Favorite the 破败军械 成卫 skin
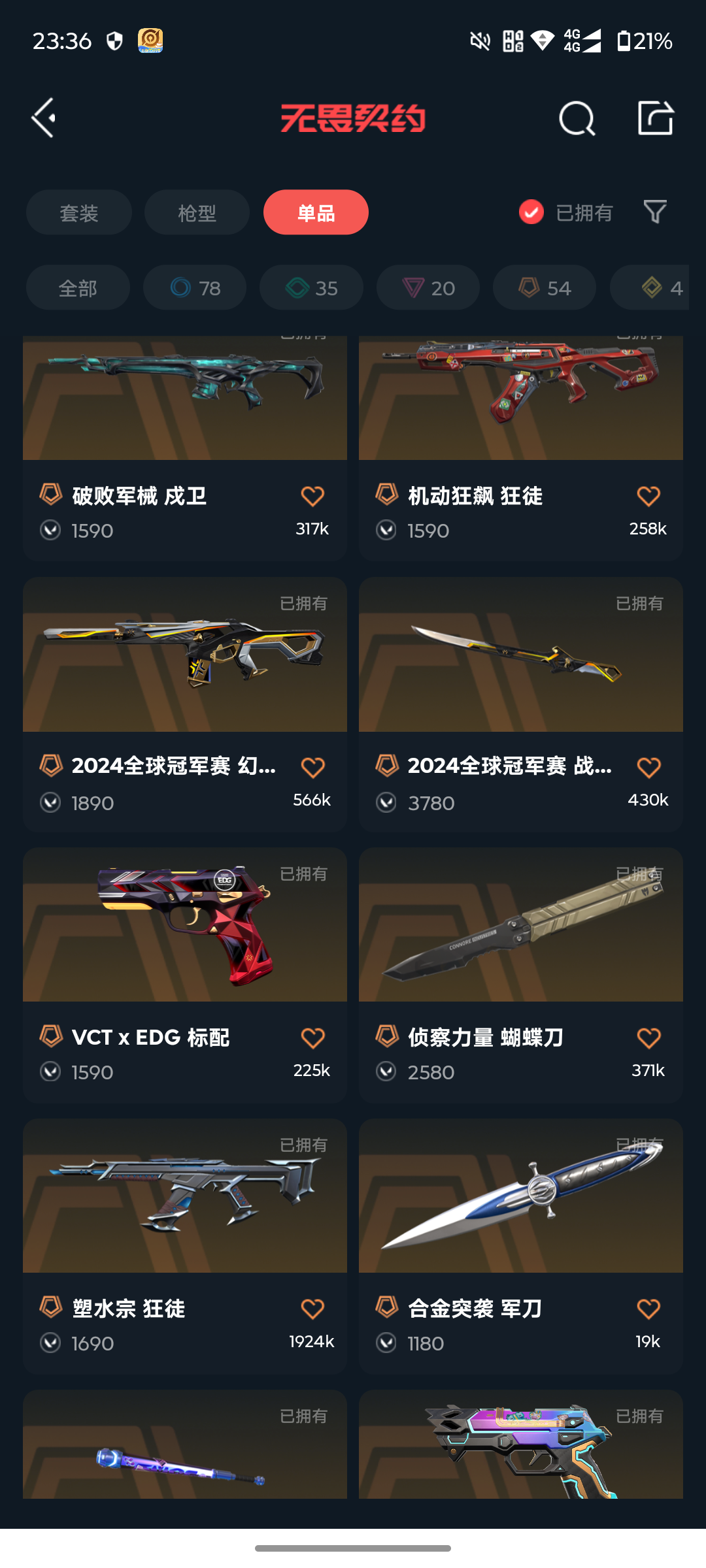The image size is (706, 1568). click(312, 495)
